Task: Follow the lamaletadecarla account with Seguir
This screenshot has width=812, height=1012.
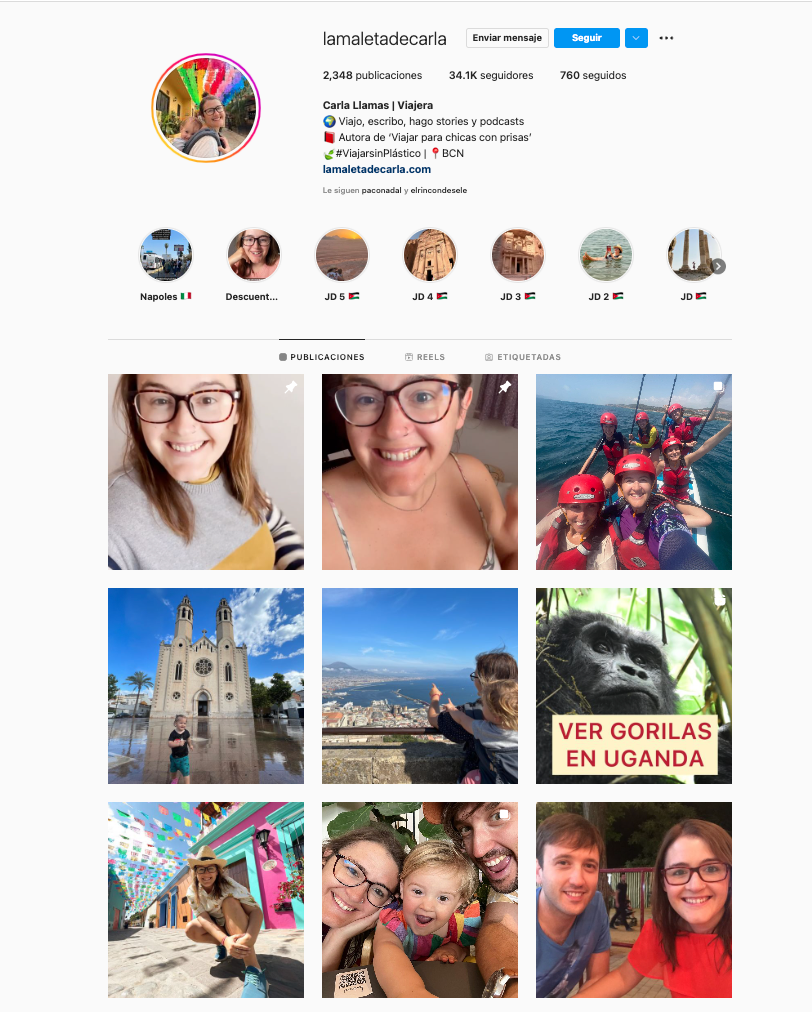Action: (x=586, y=38)
